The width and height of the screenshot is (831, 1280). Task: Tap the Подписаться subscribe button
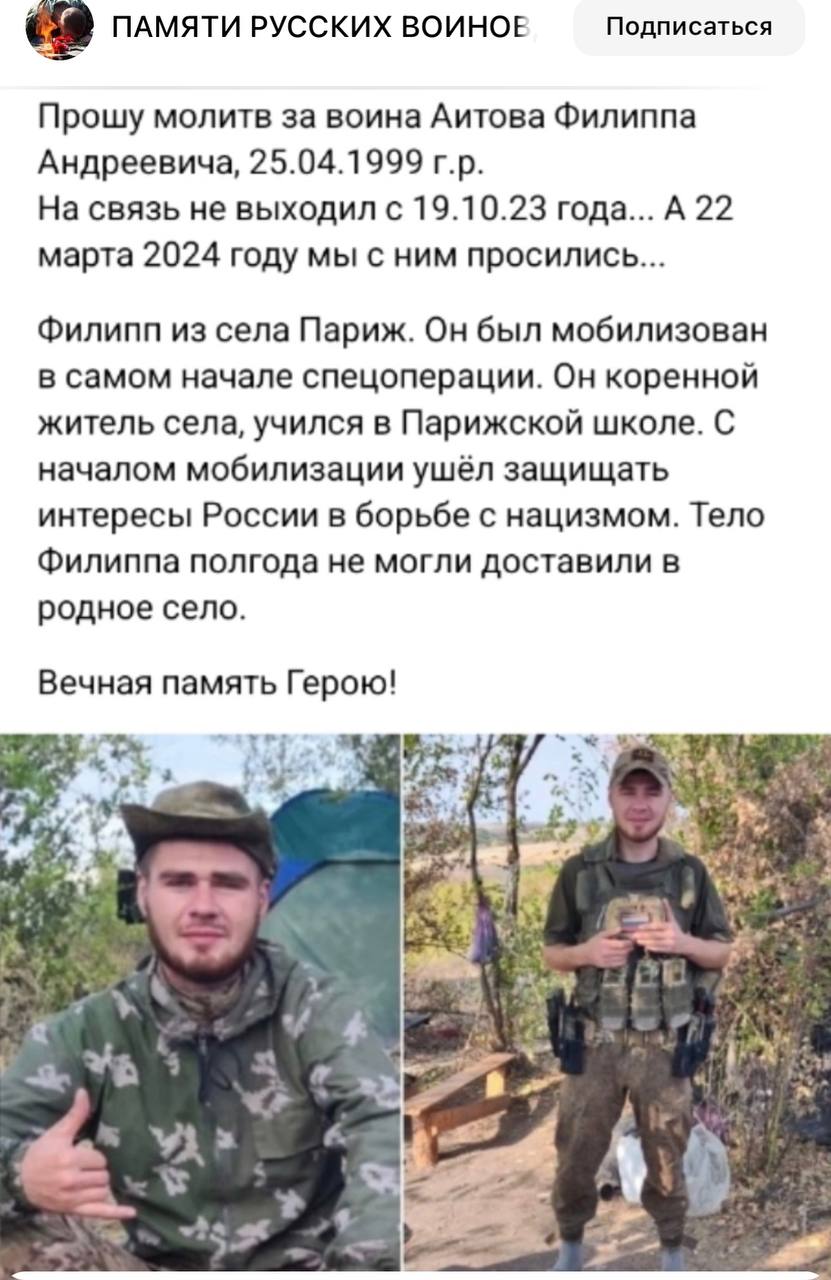(688, 27)
